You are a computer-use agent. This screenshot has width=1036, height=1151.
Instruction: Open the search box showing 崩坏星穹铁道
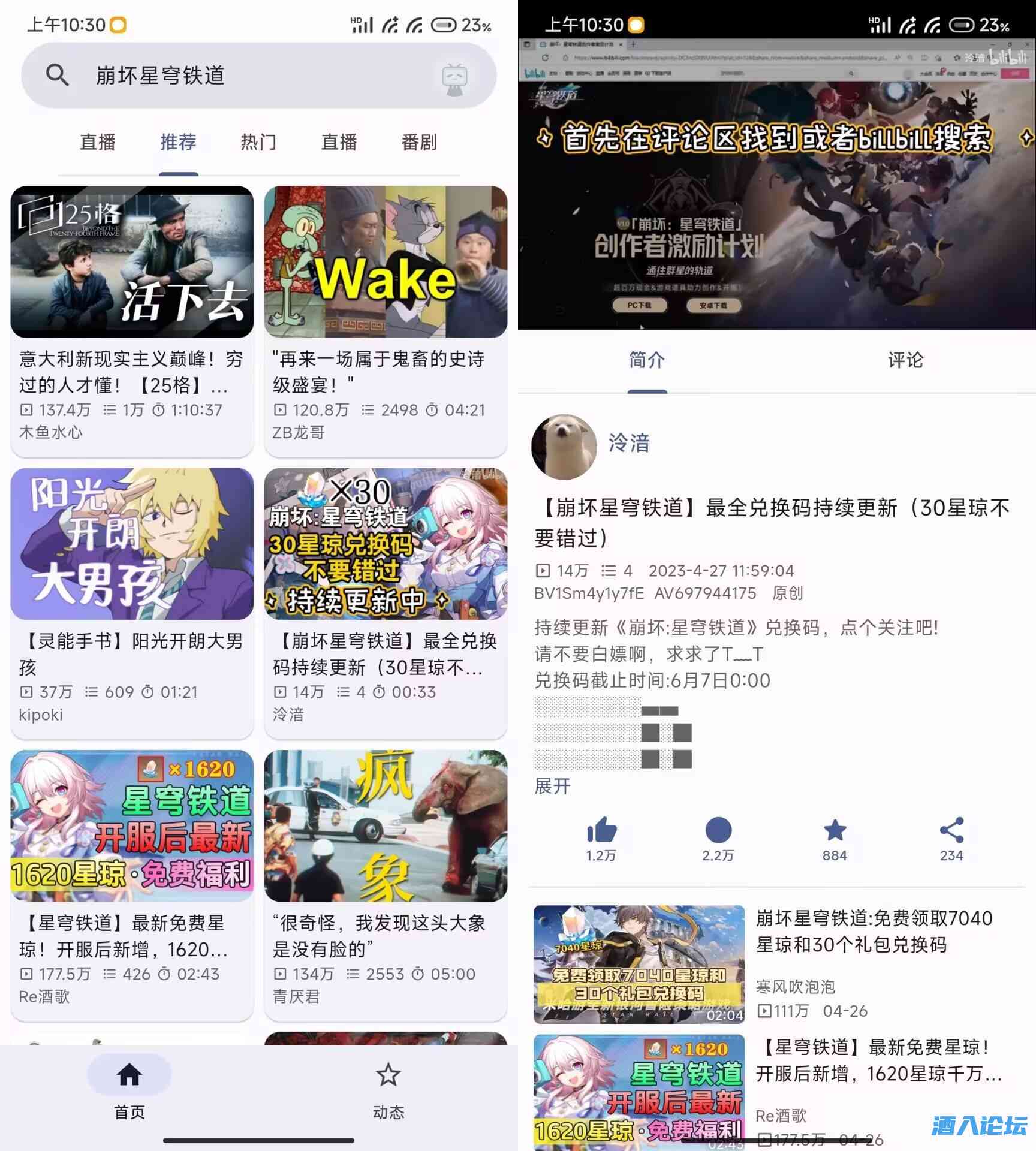[240, 76]
